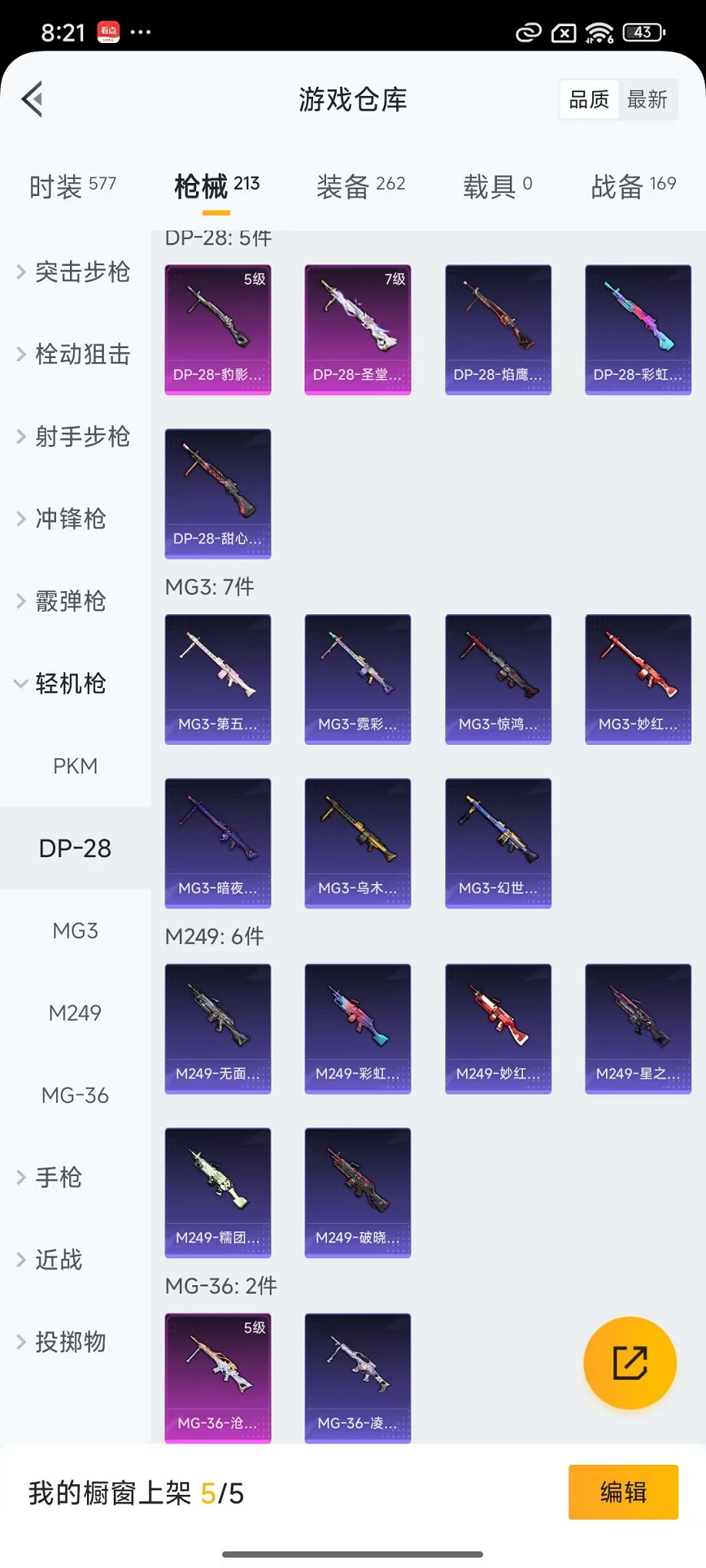
Task: Tap the battery indicator in status bar
Action: (x=643, y=33)
